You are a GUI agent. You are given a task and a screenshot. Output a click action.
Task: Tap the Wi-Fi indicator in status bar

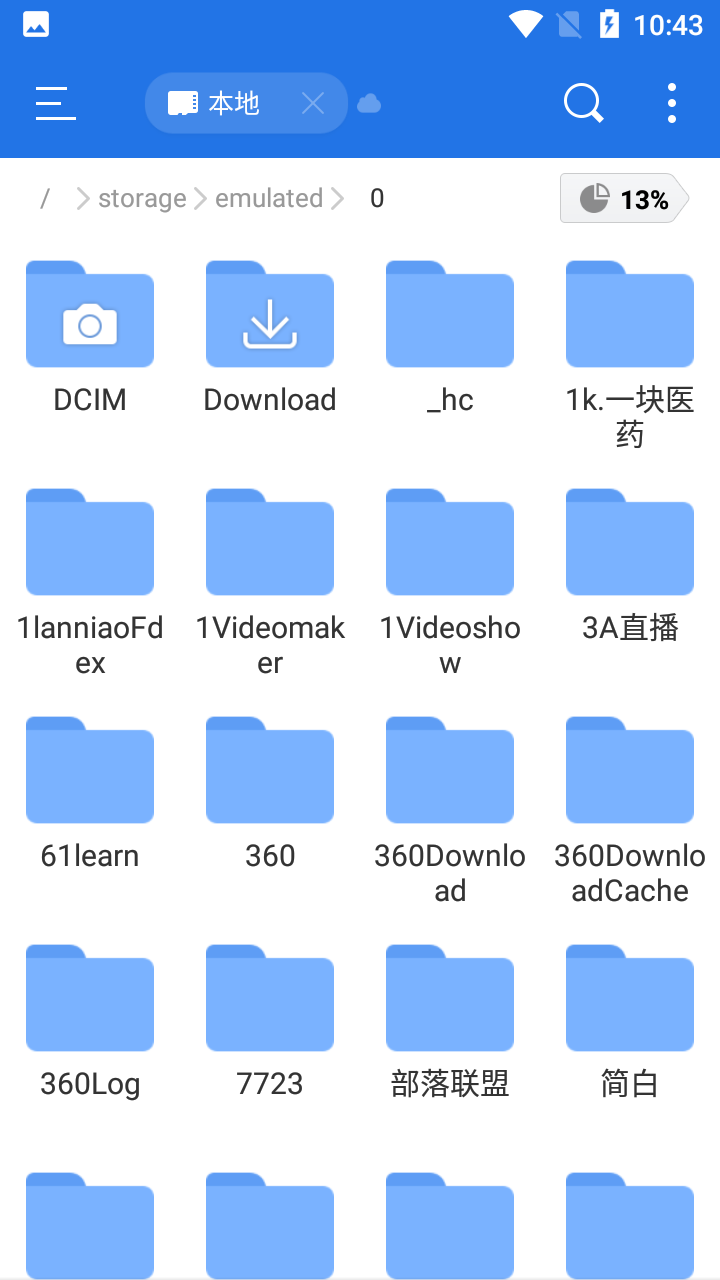[524, 25]
